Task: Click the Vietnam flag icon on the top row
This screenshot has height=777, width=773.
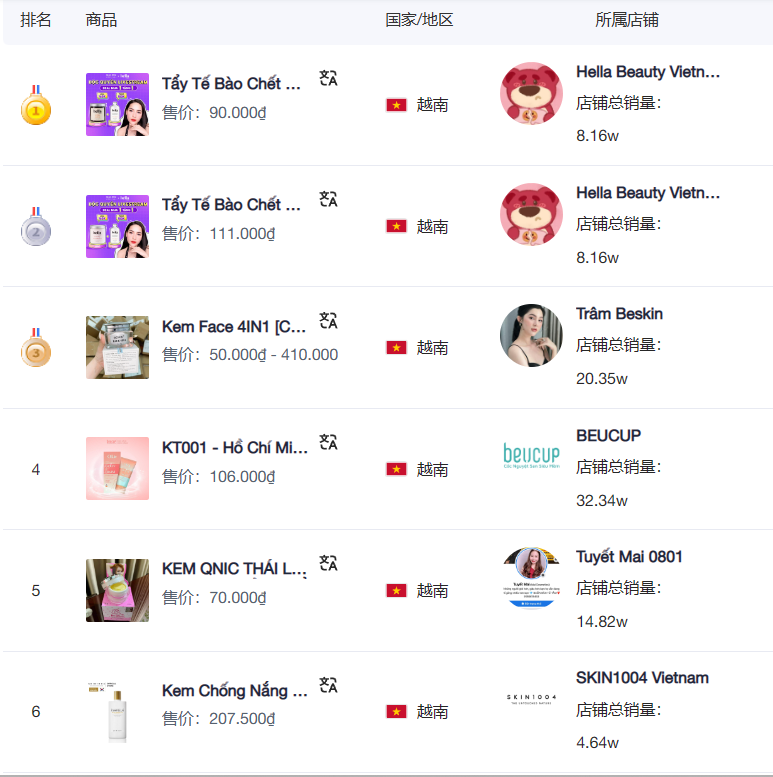Action: [396, 104]
